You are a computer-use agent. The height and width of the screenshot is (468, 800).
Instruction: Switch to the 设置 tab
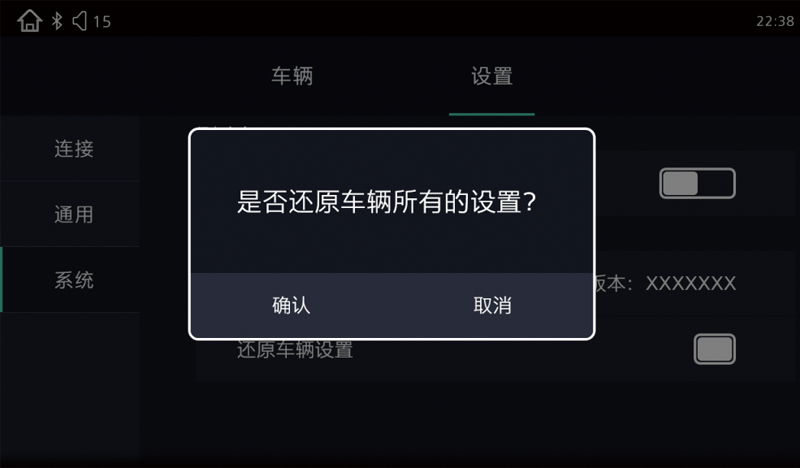point(491,77)
